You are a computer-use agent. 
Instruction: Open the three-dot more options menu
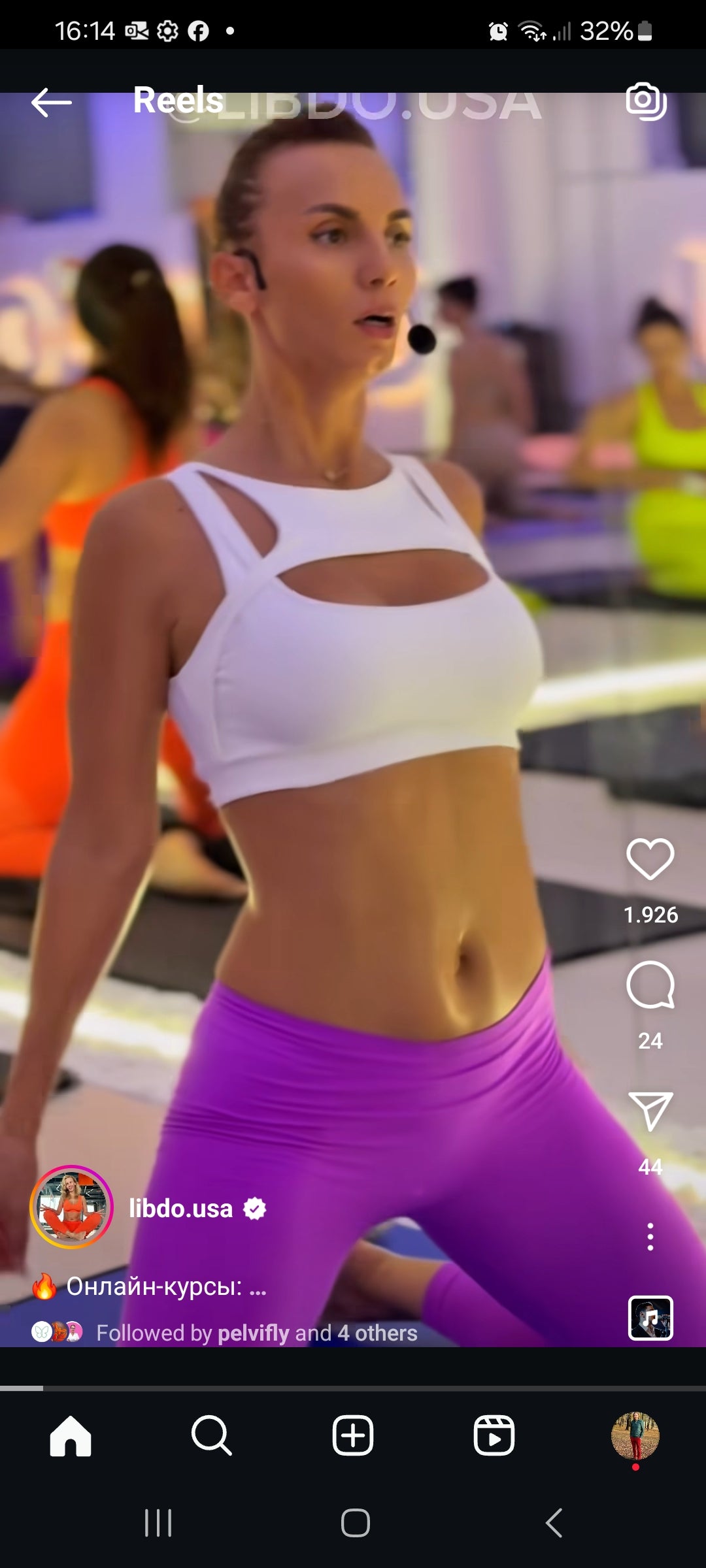click(x=650, y=1237)
